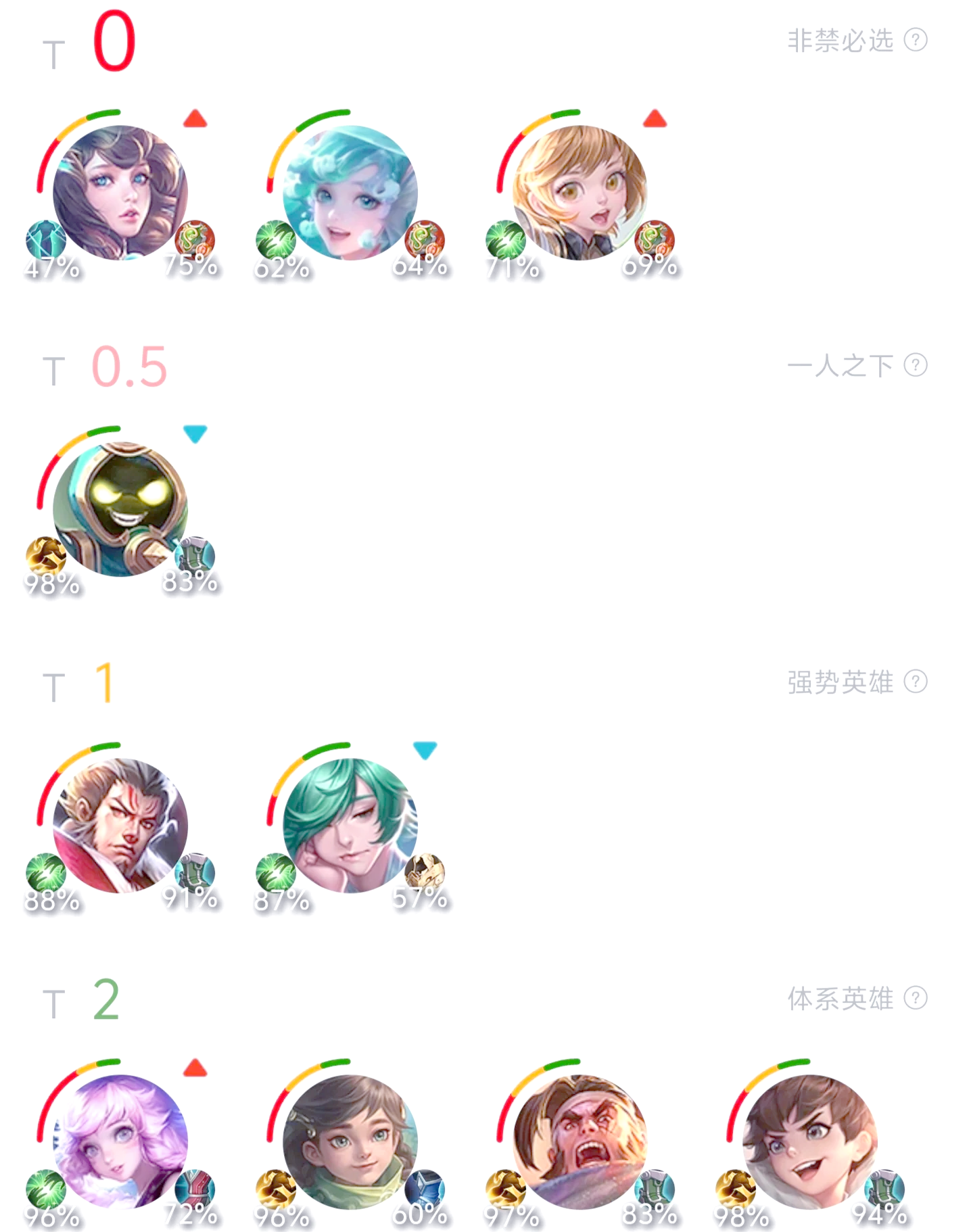
Task: Open T0 brown-haired hero with 47% and 75%
Action: [x=120, y=192]
